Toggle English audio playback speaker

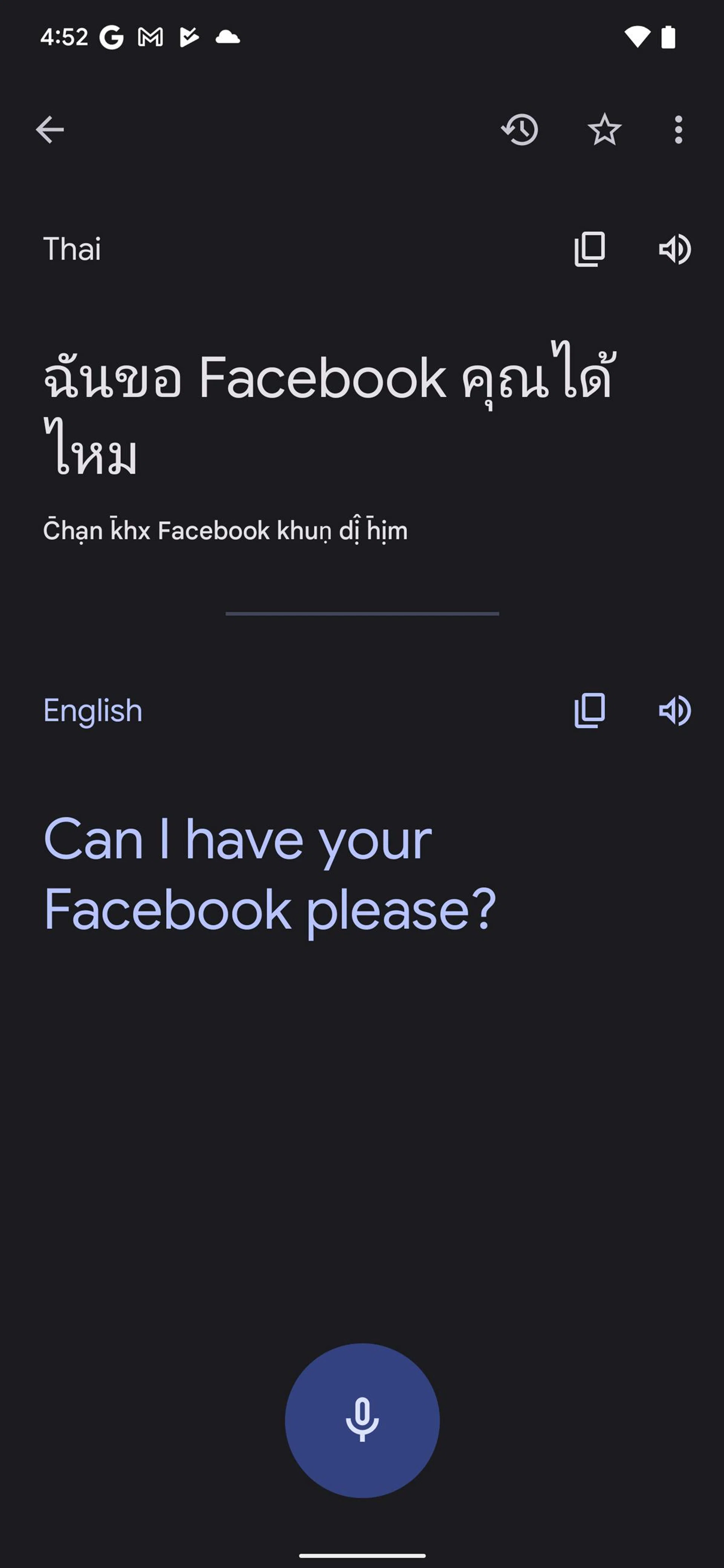(x=675, y=709)
